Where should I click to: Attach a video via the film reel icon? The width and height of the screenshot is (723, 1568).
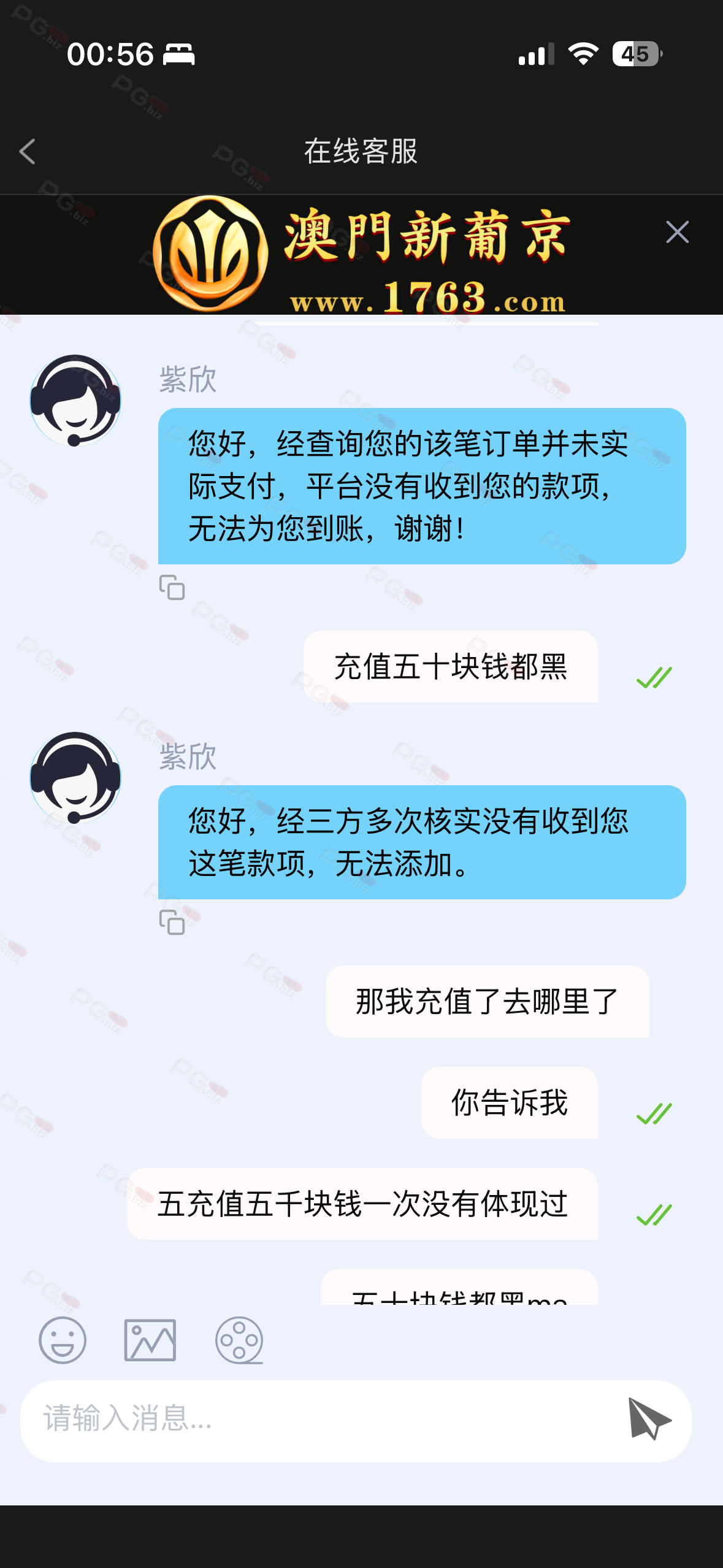point(239,1340)
